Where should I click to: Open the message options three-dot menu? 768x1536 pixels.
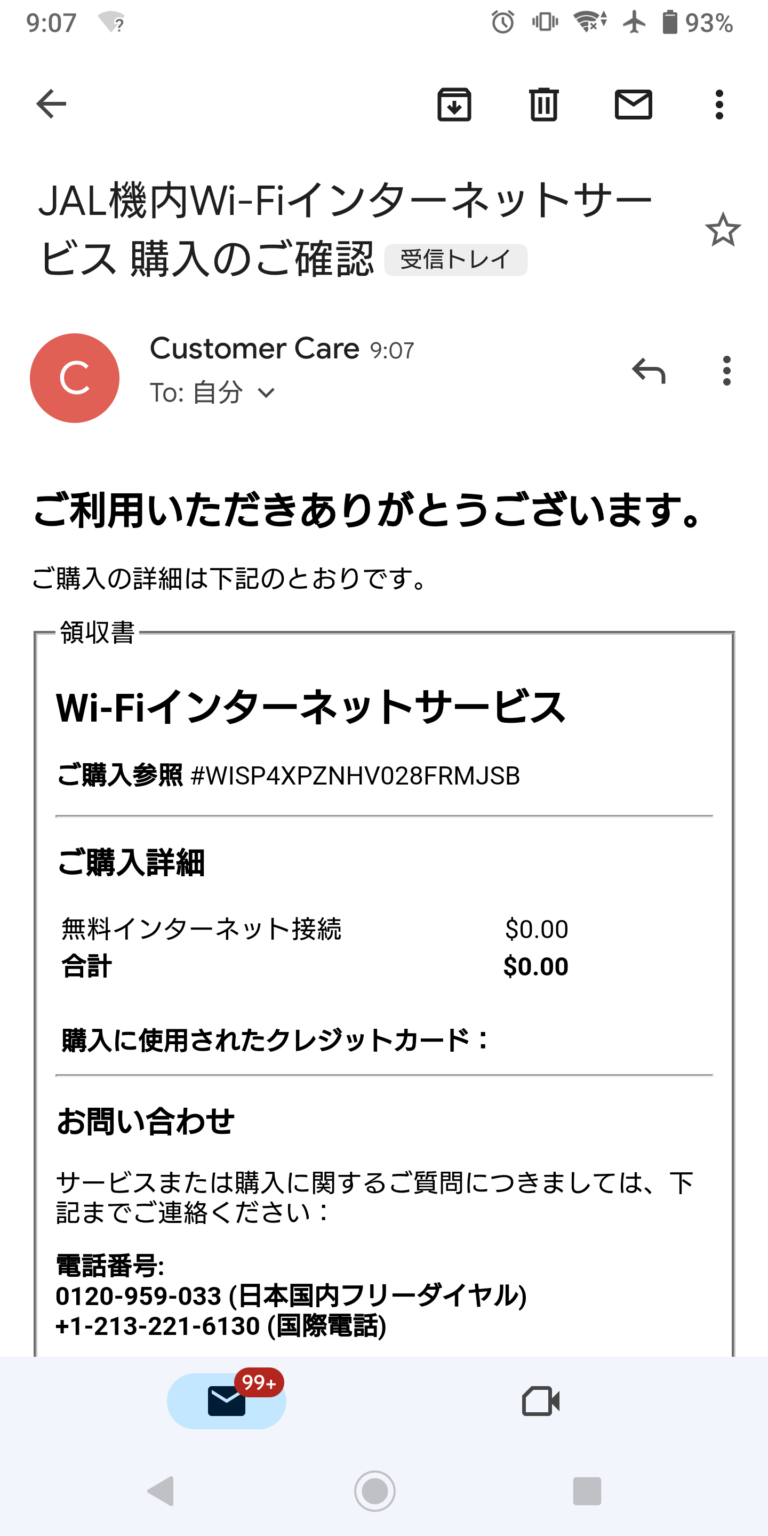tap(727, 371)
